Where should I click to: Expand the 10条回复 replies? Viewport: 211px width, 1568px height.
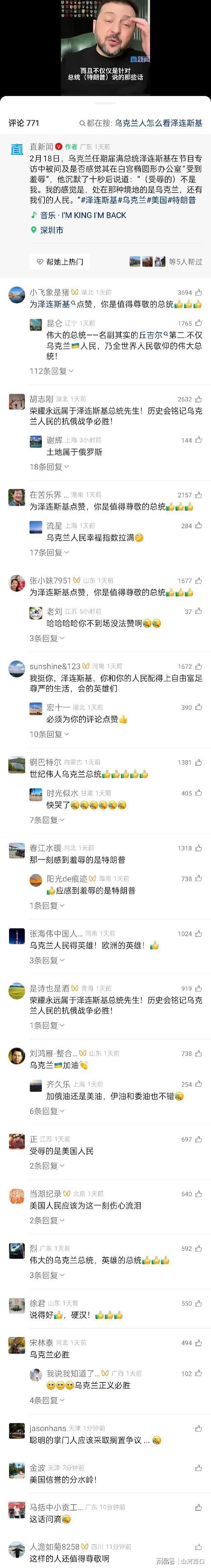(x=49, y=734)
